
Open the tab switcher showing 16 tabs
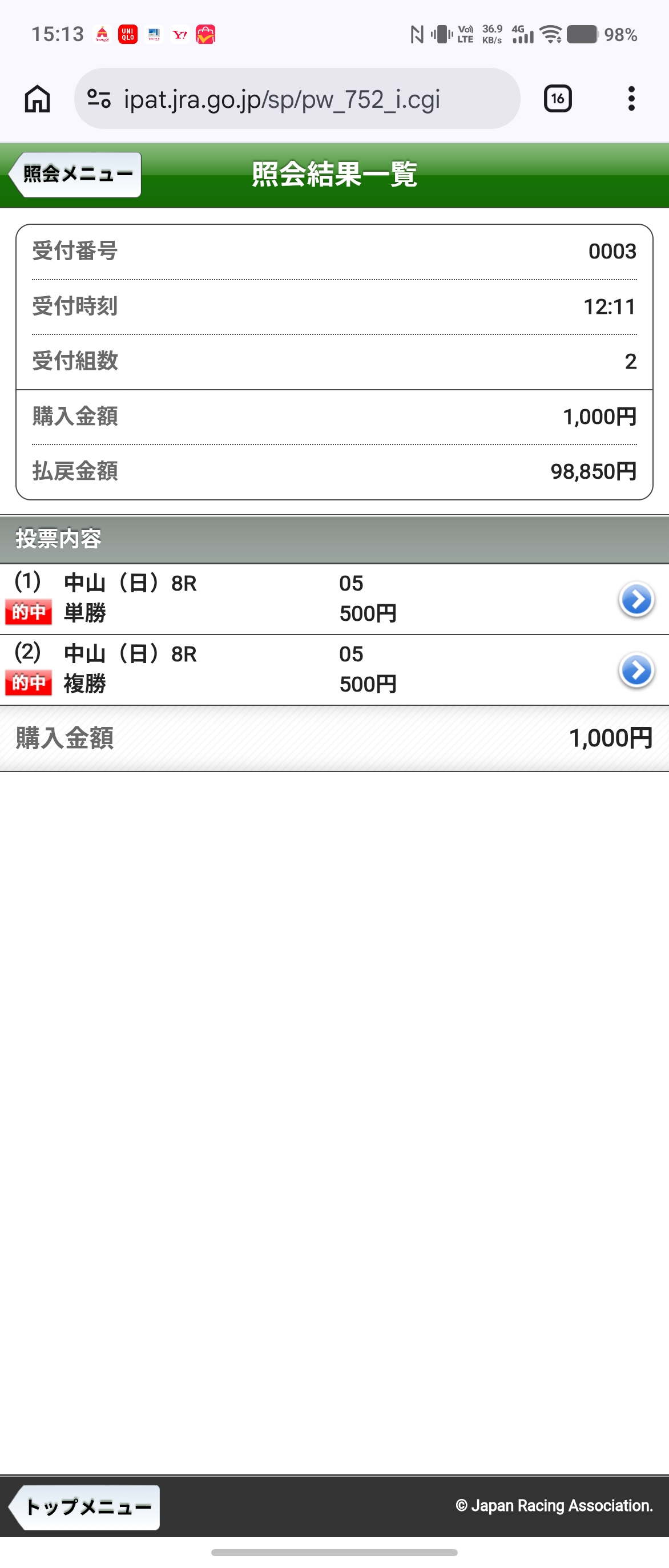tap(557, 99)
